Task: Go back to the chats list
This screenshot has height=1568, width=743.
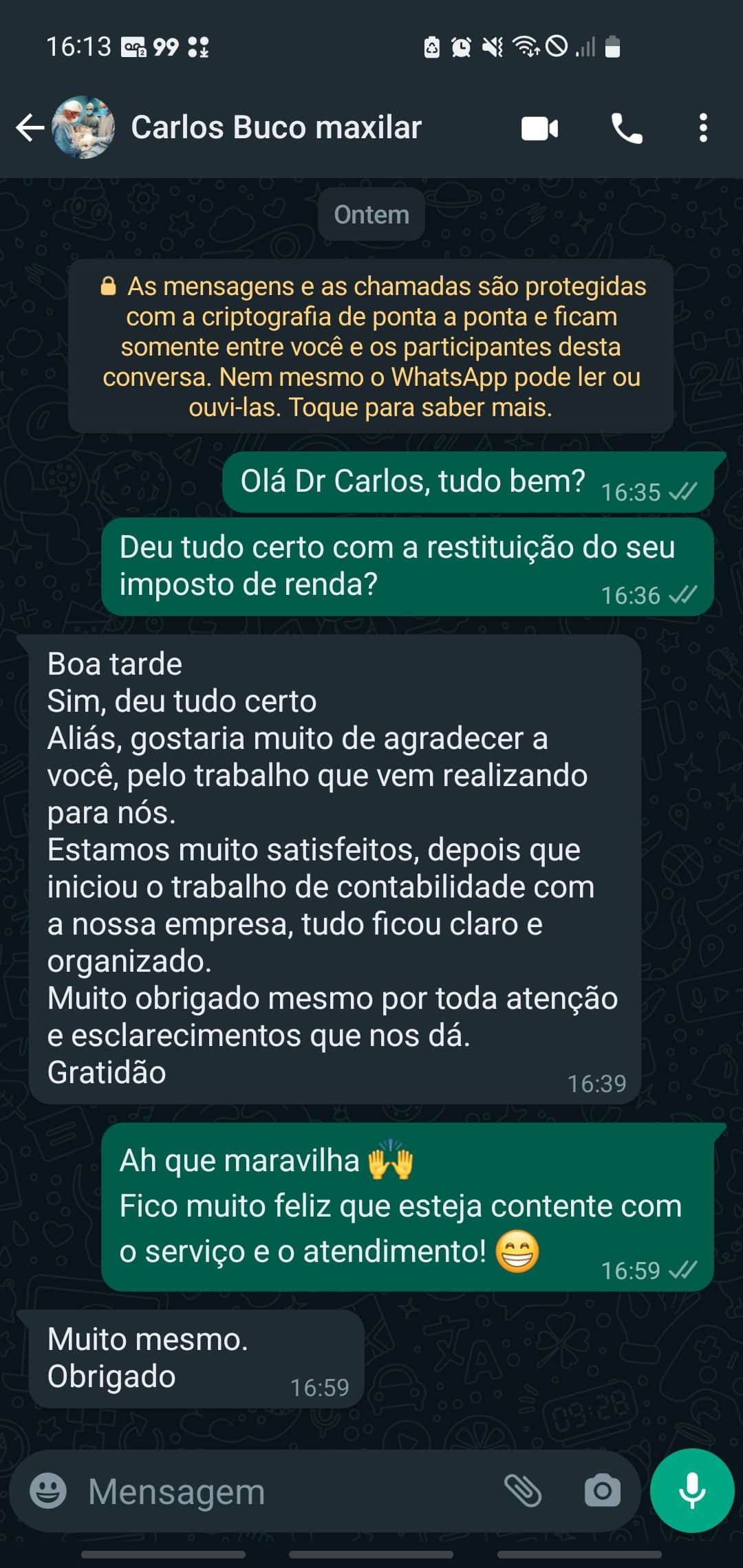Action: [30, 128]
